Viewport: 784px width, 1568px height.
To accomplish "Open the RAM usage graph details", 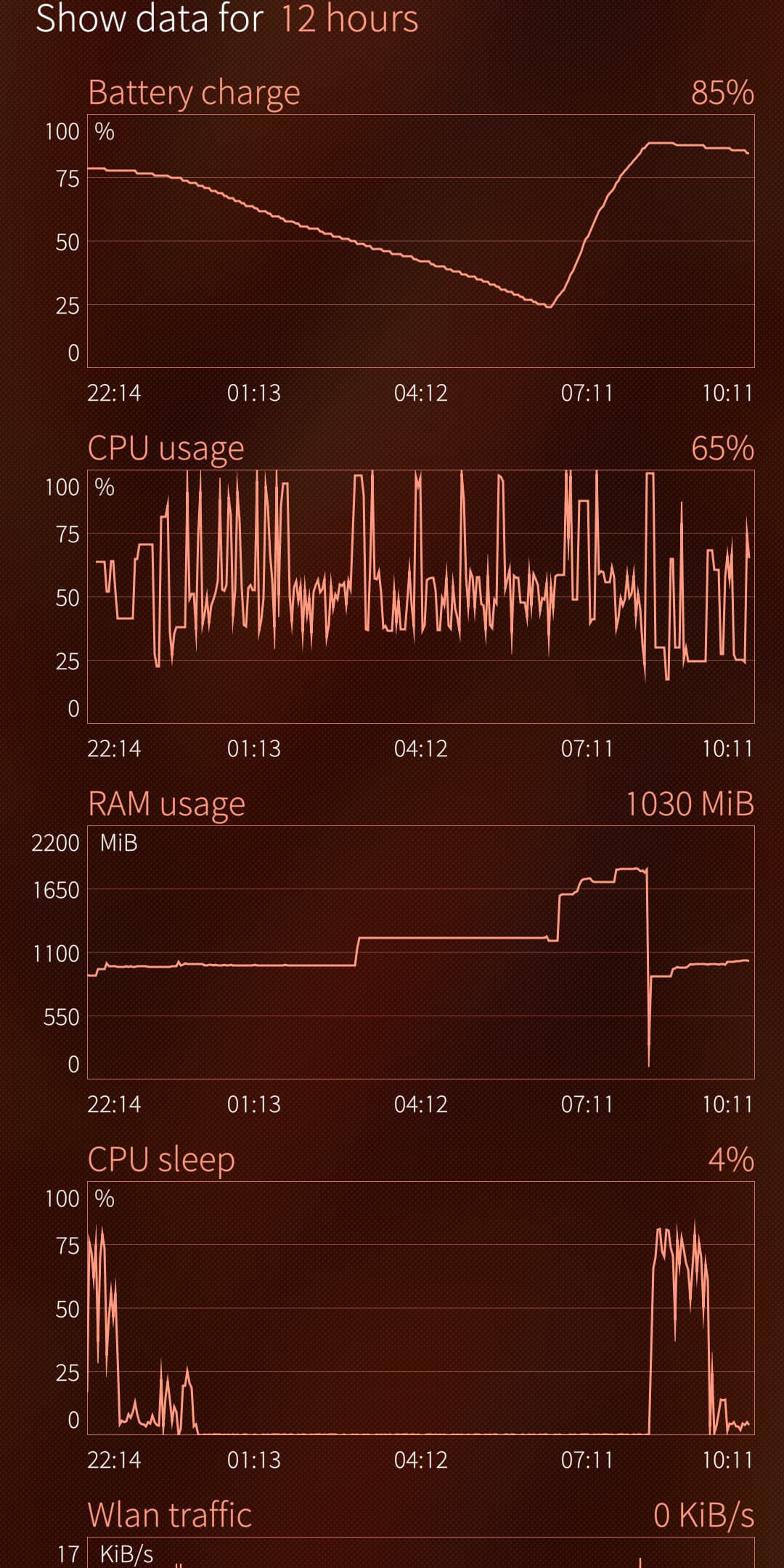I will click(x=421, y=952).
